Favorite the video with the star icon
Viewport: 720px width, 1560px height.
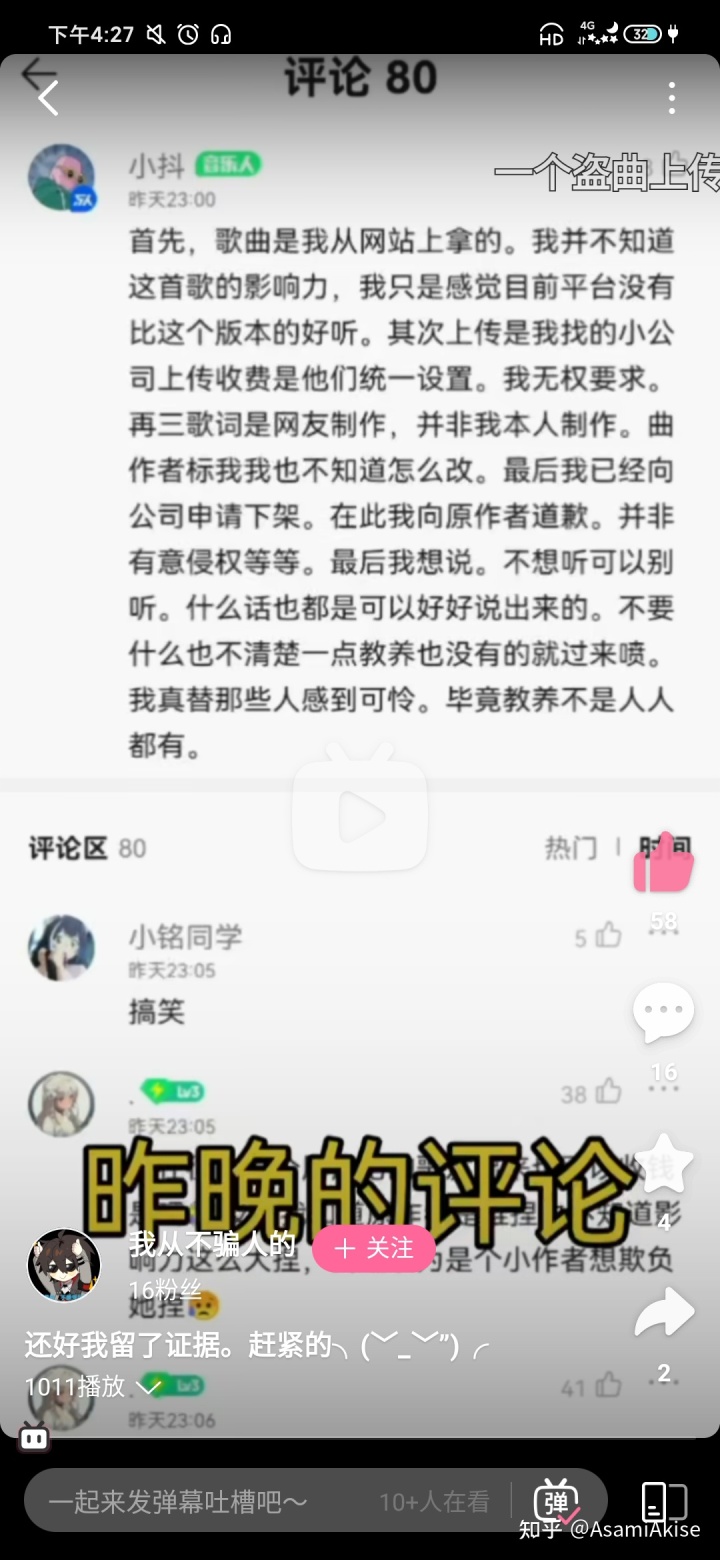pyautogui.click(x=664, y=1162)
